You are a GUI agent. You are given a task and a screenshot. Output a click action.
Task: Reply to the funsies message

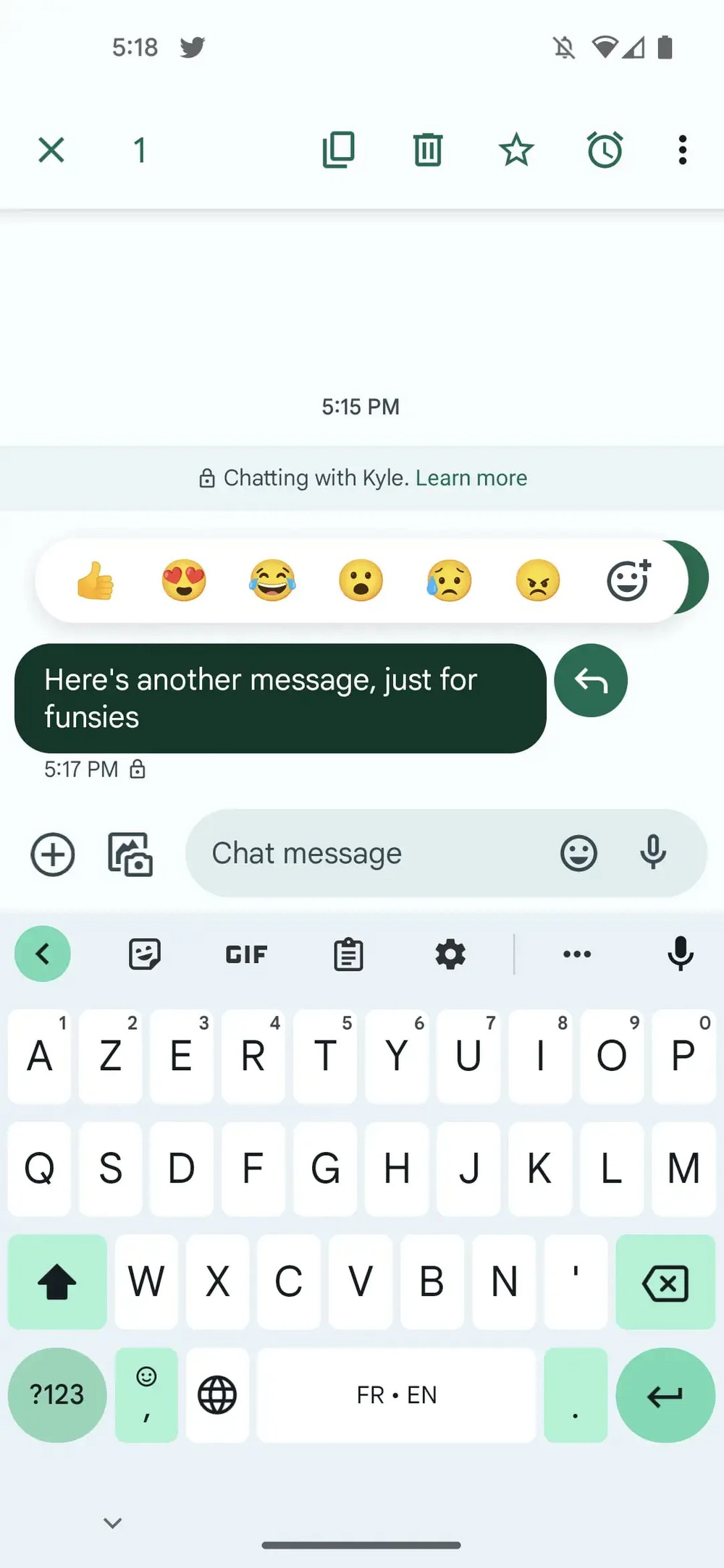click(591, 681)
